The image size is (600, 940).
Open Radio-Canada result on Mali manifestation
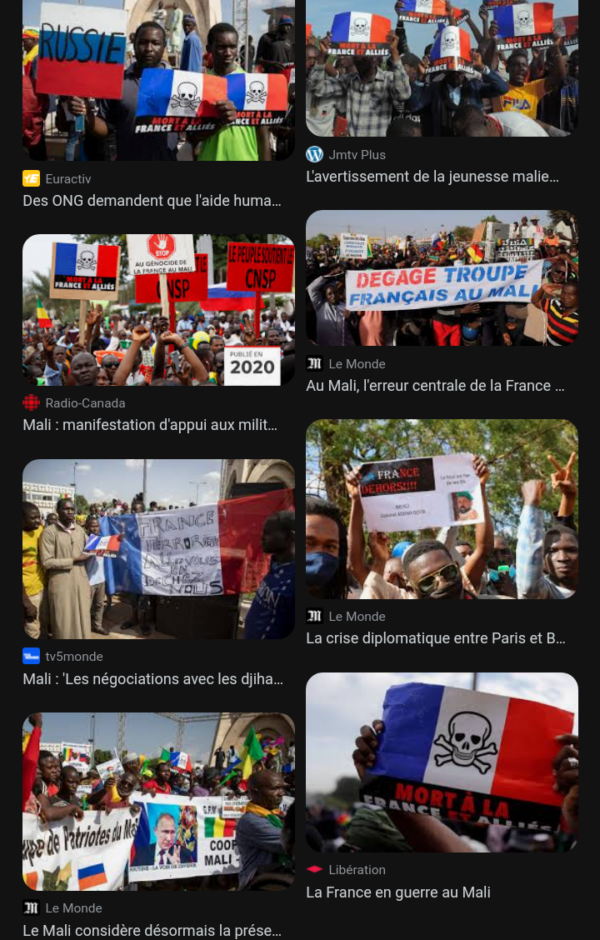[158, 310]
